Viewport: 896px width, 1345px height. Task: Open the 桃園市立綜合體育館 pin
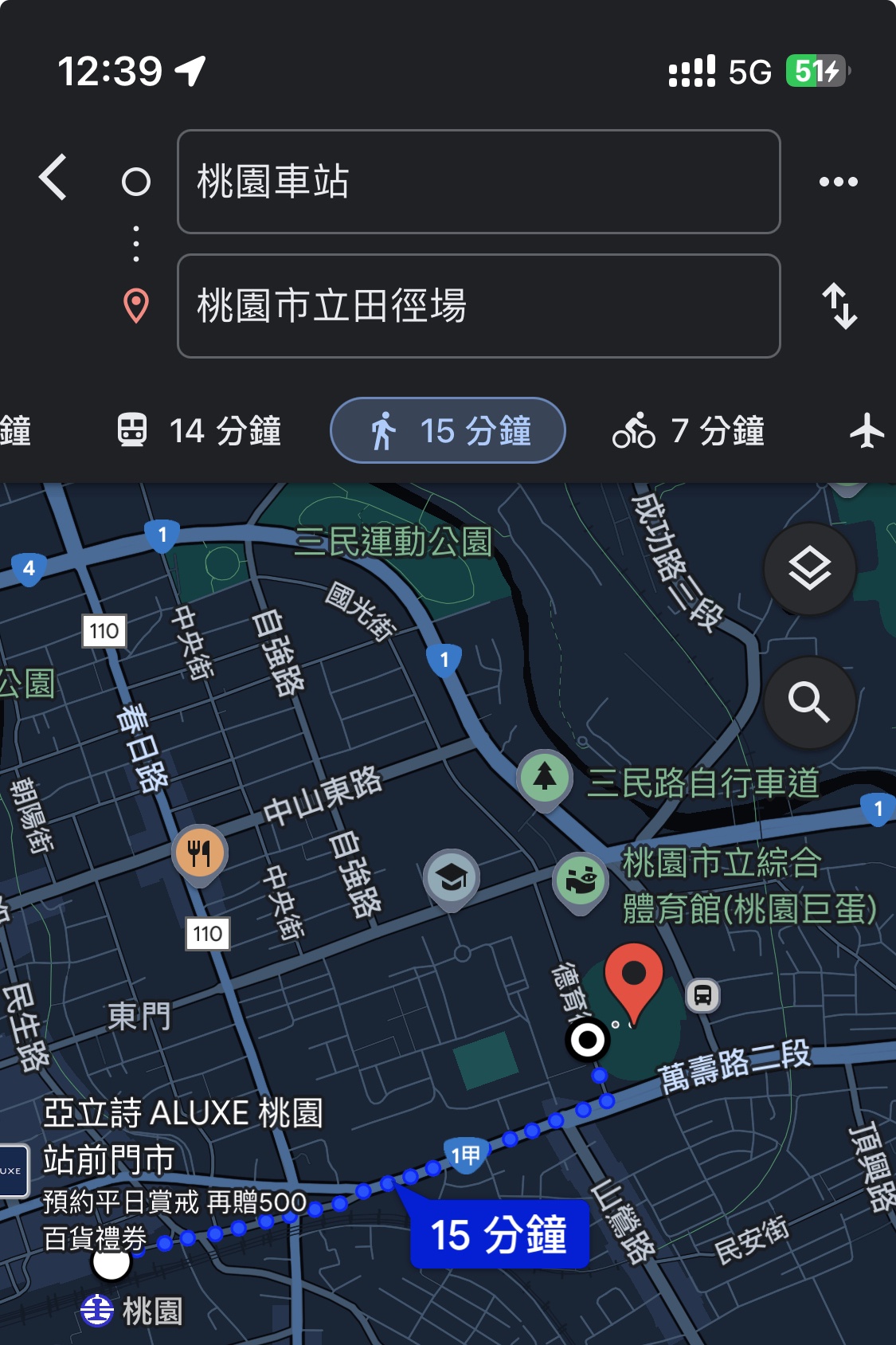click(581, 880)
